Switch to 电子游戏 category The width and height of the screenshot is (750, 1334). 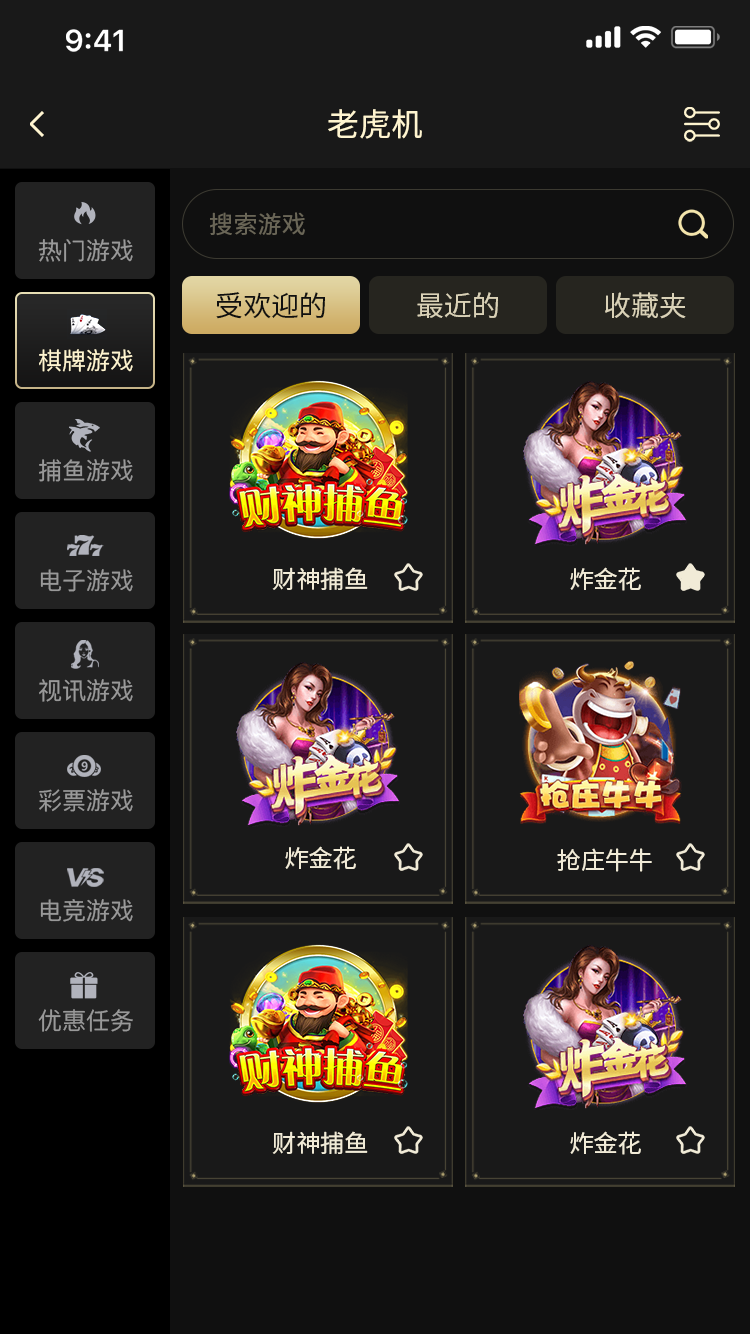pos(85,561)
